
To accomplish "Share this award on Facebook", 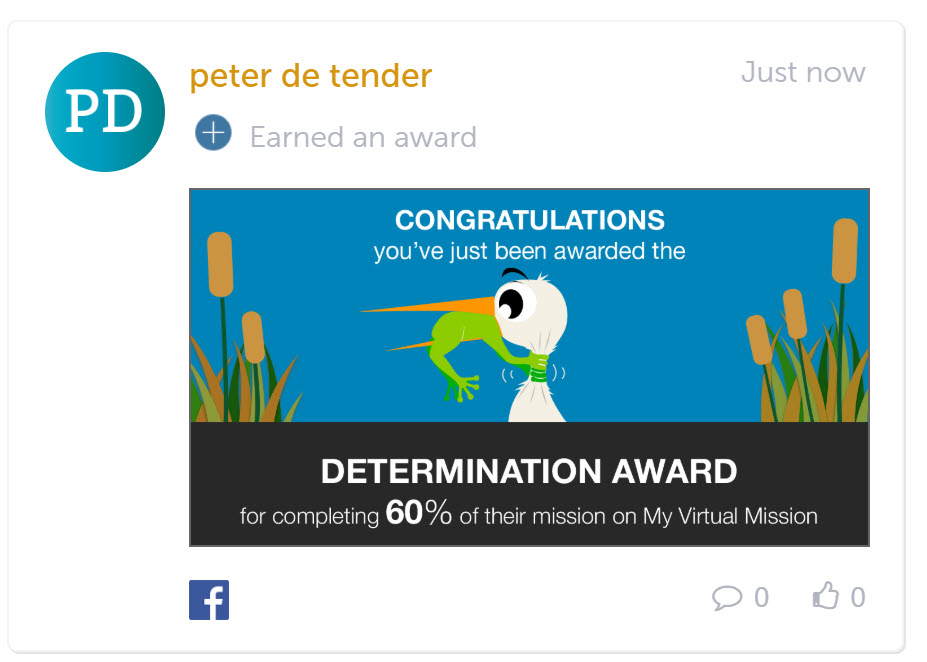I will pyautogui.click(x=209, y=600).
